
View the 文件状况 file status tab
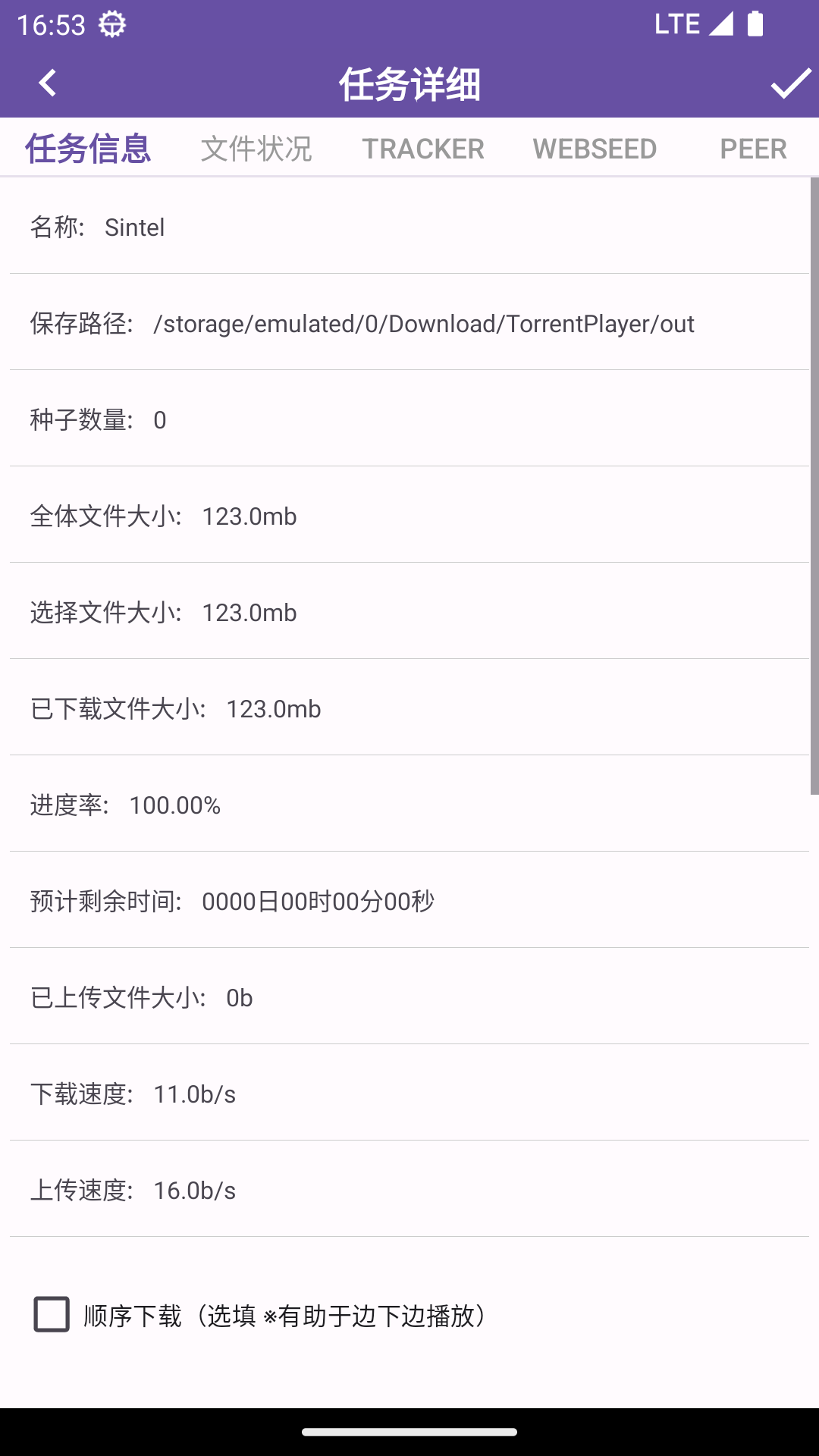click(256, 148)
